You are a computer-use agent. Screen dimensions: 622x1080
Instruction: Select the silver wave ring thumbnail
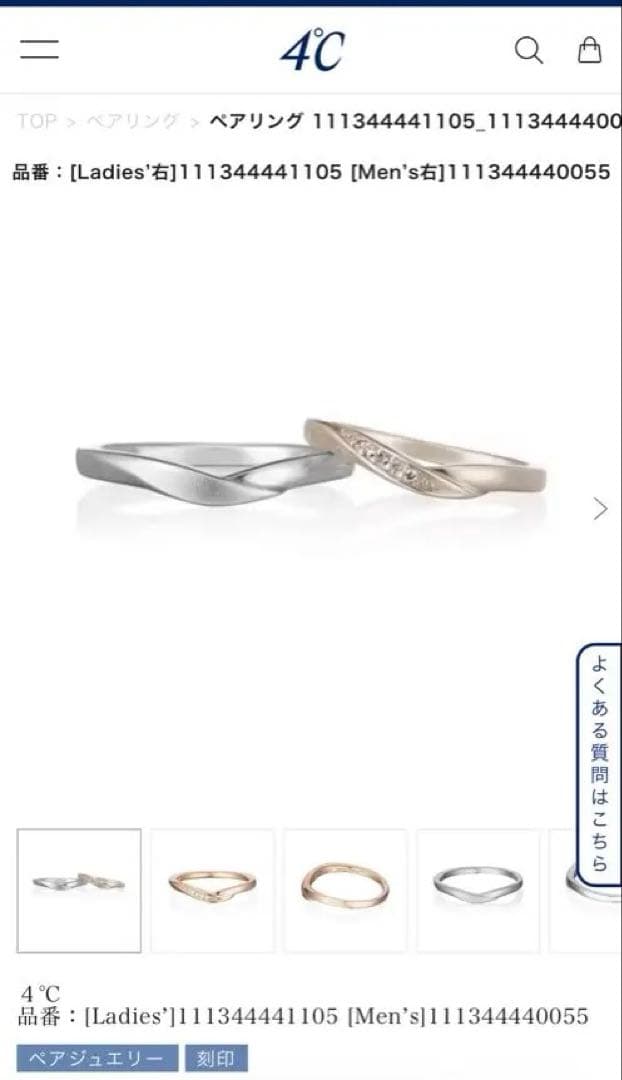pyautogui.click(x=478, y=890)
